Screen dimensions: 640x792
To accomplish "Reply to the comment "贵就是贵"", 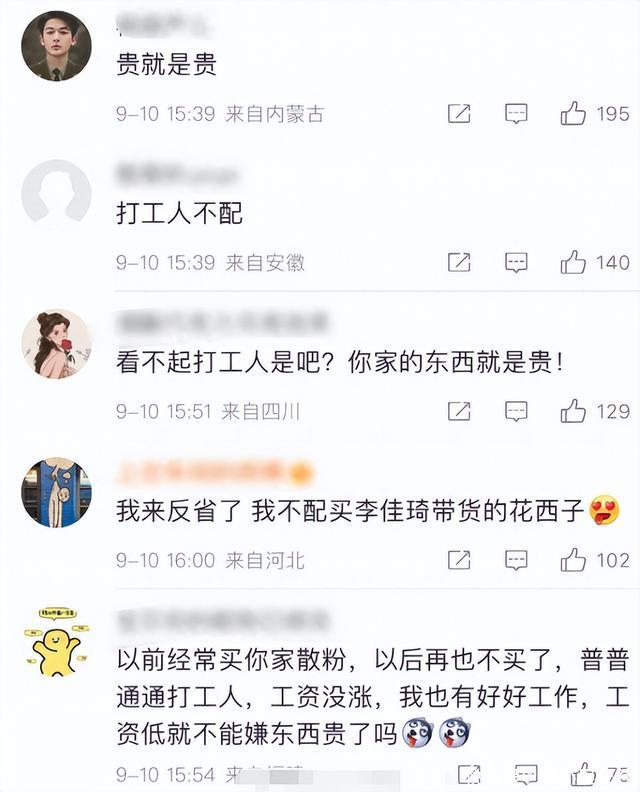I will click(516, 114).
